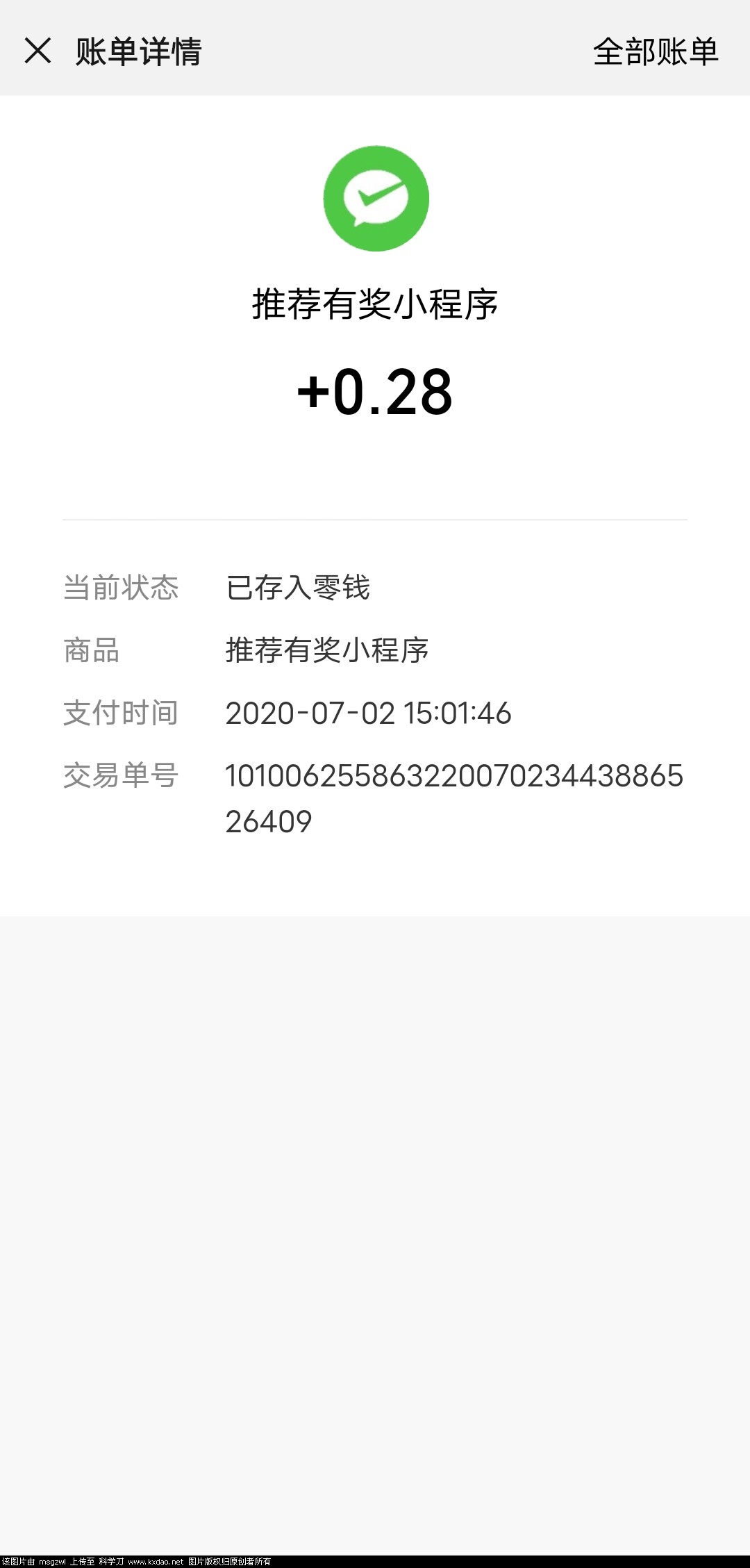Click the 支付时间 label
Image resolution: width=750 pixels, height=1568 pixels.
tap(119, 712)
